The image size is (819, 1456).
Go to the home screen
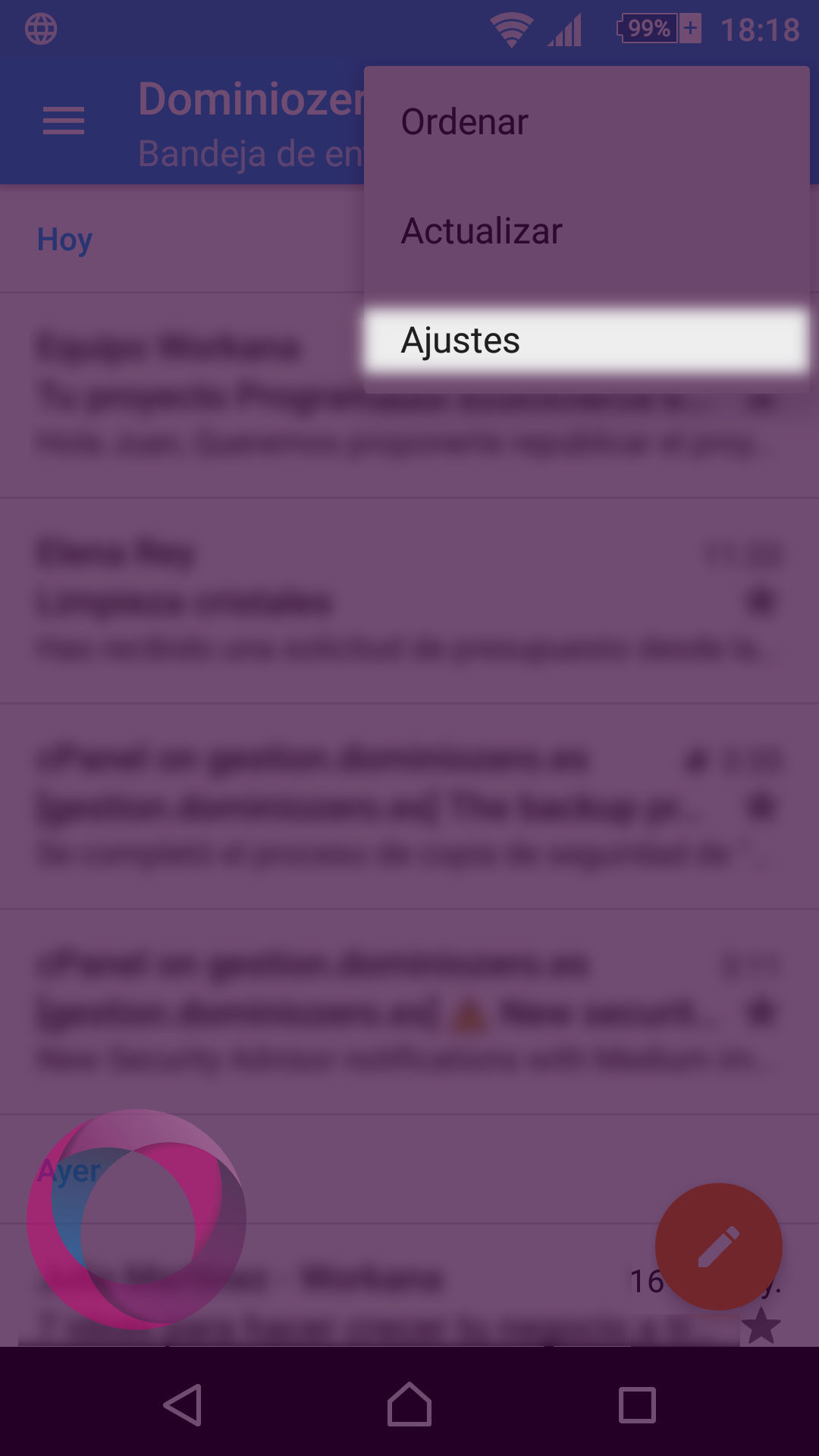click(x=409, y=1404)
